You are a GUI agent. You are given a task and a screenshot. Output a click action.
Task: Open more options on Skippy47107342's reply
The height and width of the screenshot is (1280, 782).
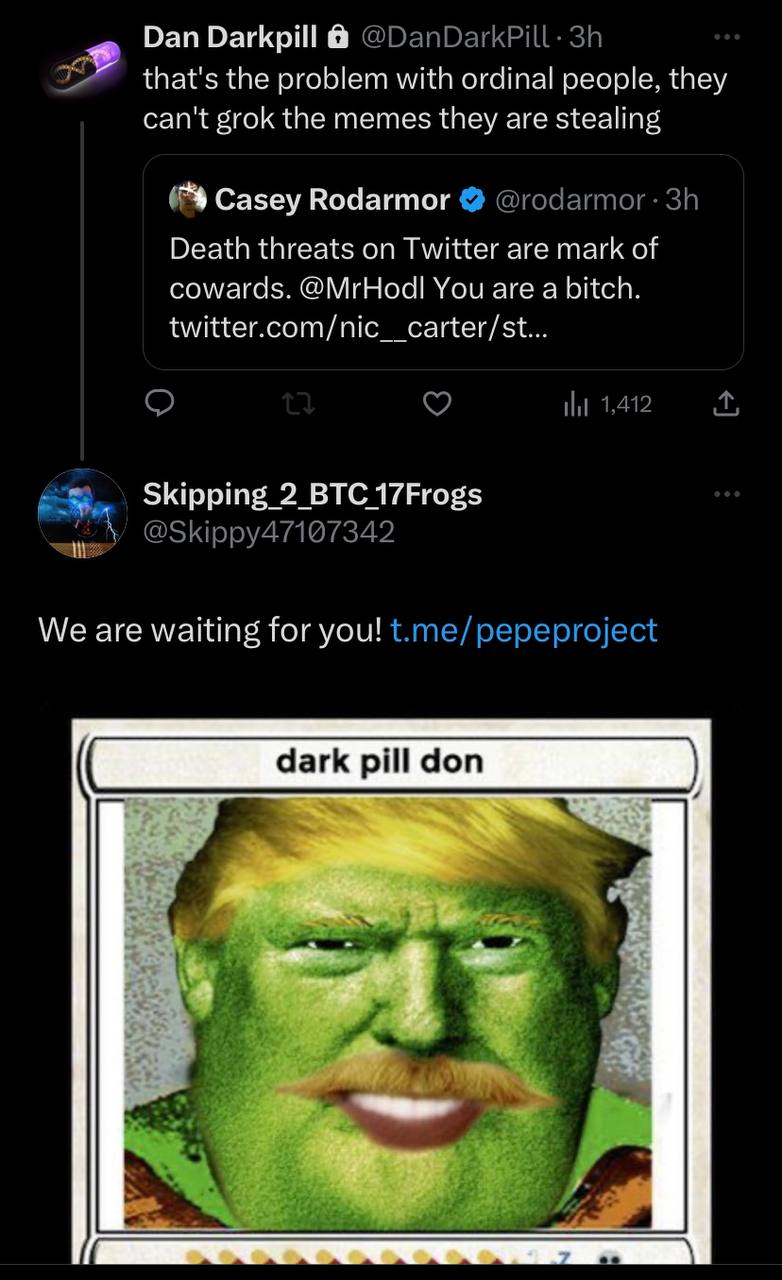[726, 494]
